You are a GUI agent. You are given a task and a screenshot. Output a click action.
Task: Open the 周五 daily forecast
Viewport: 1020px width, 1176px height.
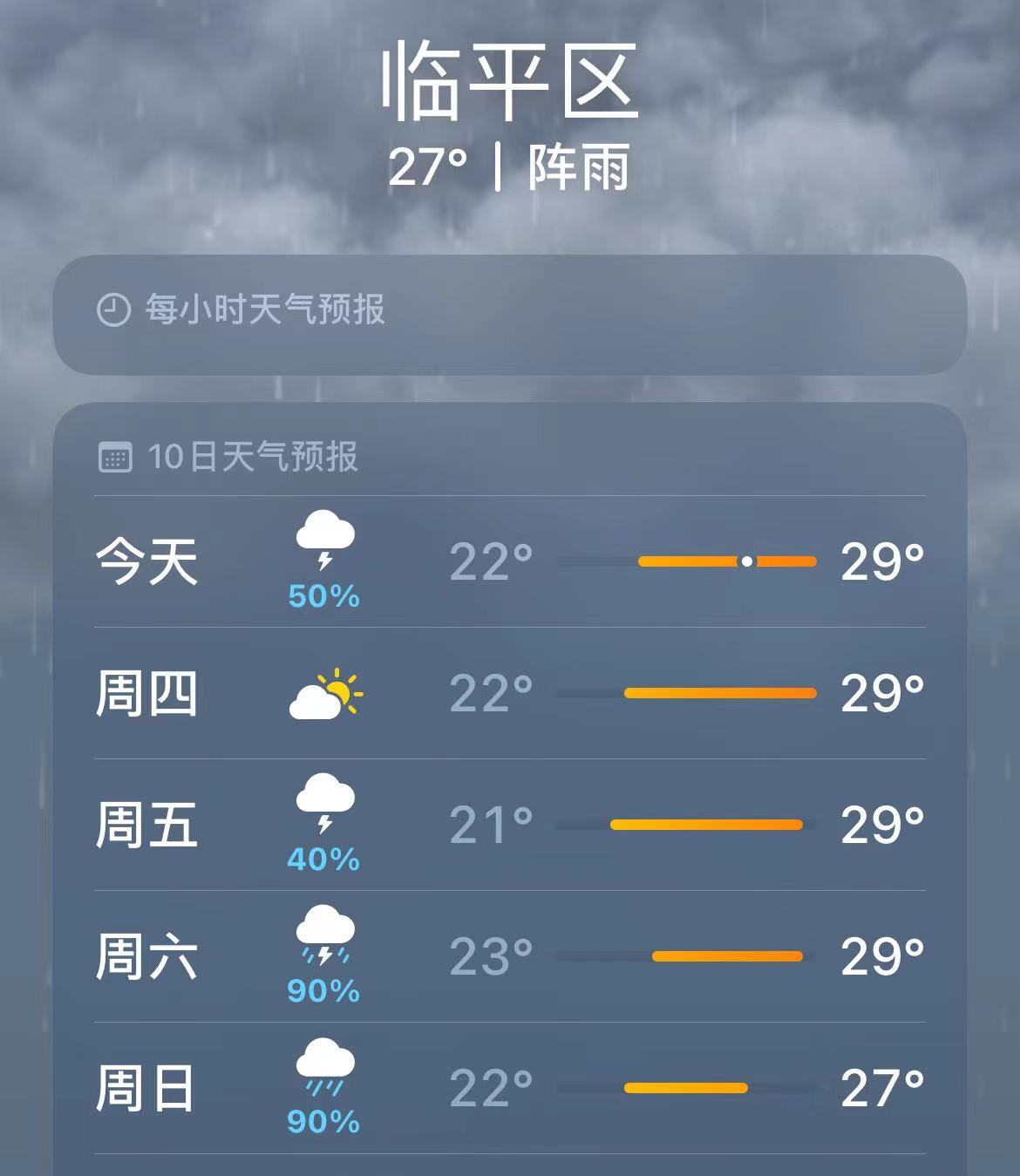(x=510, y=822)
